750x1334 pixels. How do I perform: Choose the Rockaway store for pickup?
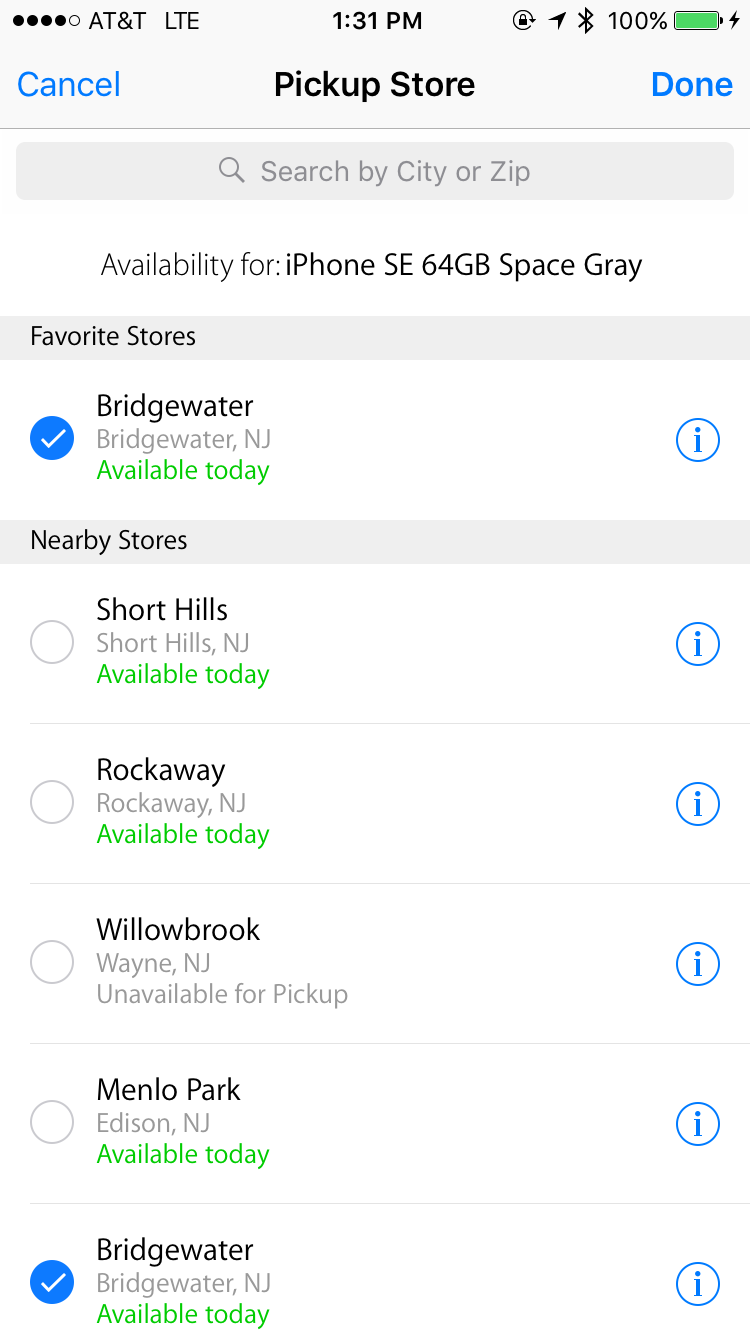(x=52, y=802)
